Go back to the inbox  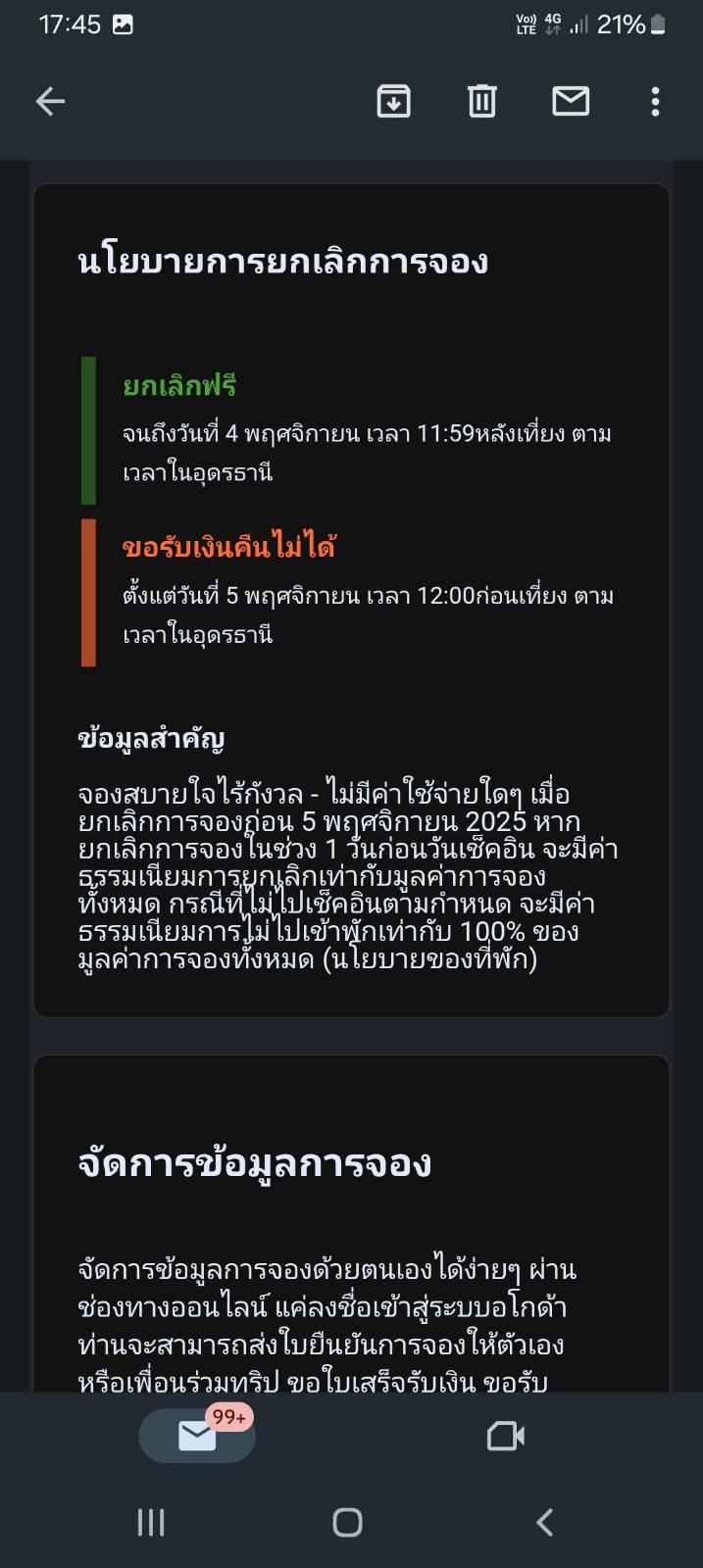pos(50,101)
